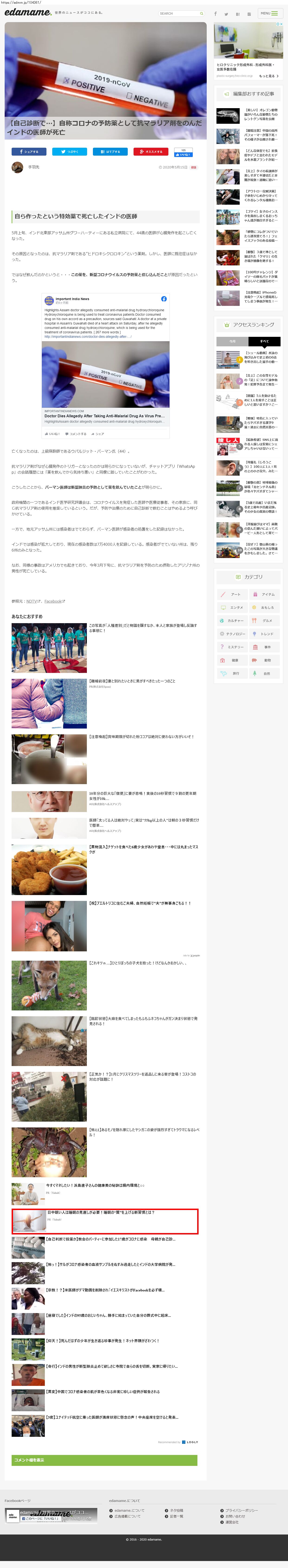Share the article with the blue シェアする button
Viewport: 288px width, 1568px height.
click(29, 152)
